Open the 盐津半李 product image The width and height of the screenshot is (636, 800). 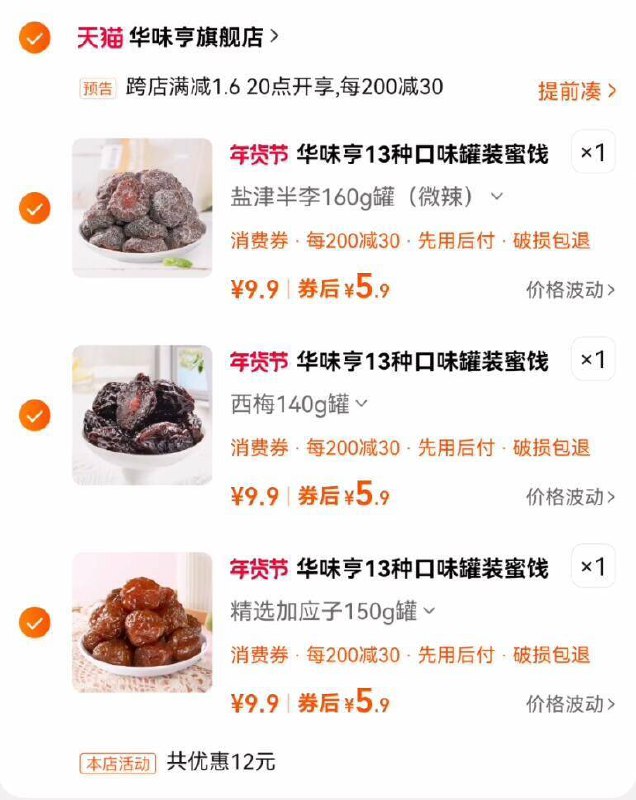142,207
